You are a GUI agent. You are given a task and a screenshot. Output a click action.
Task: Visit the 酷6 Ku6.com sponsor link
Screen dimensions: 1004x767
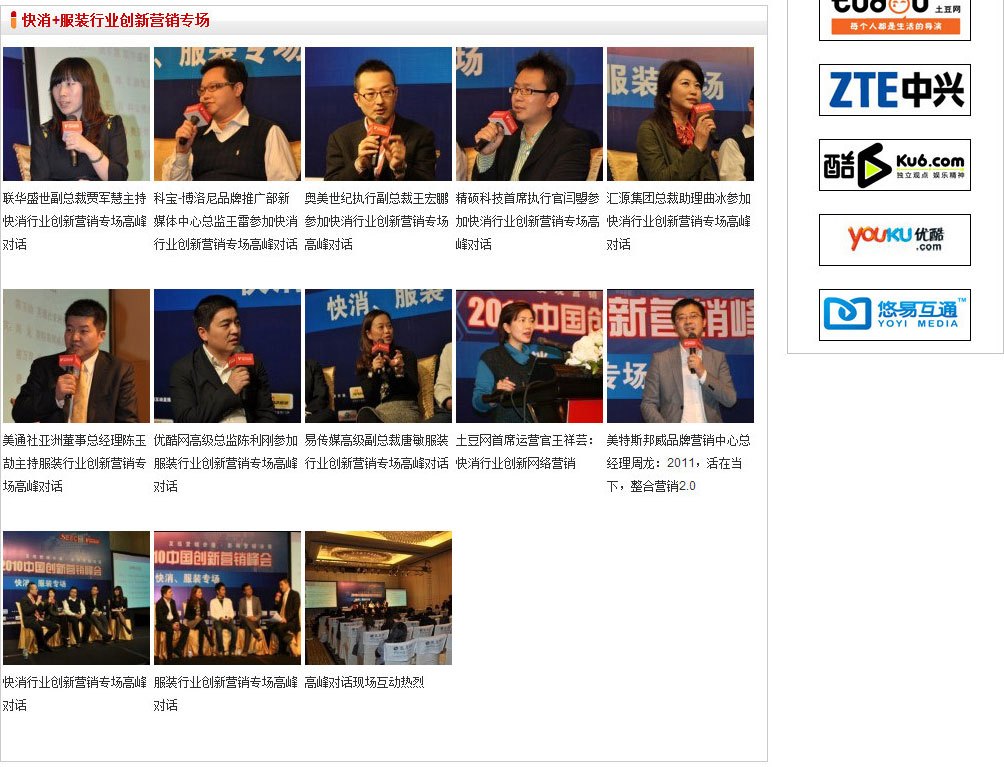[894, 165]
